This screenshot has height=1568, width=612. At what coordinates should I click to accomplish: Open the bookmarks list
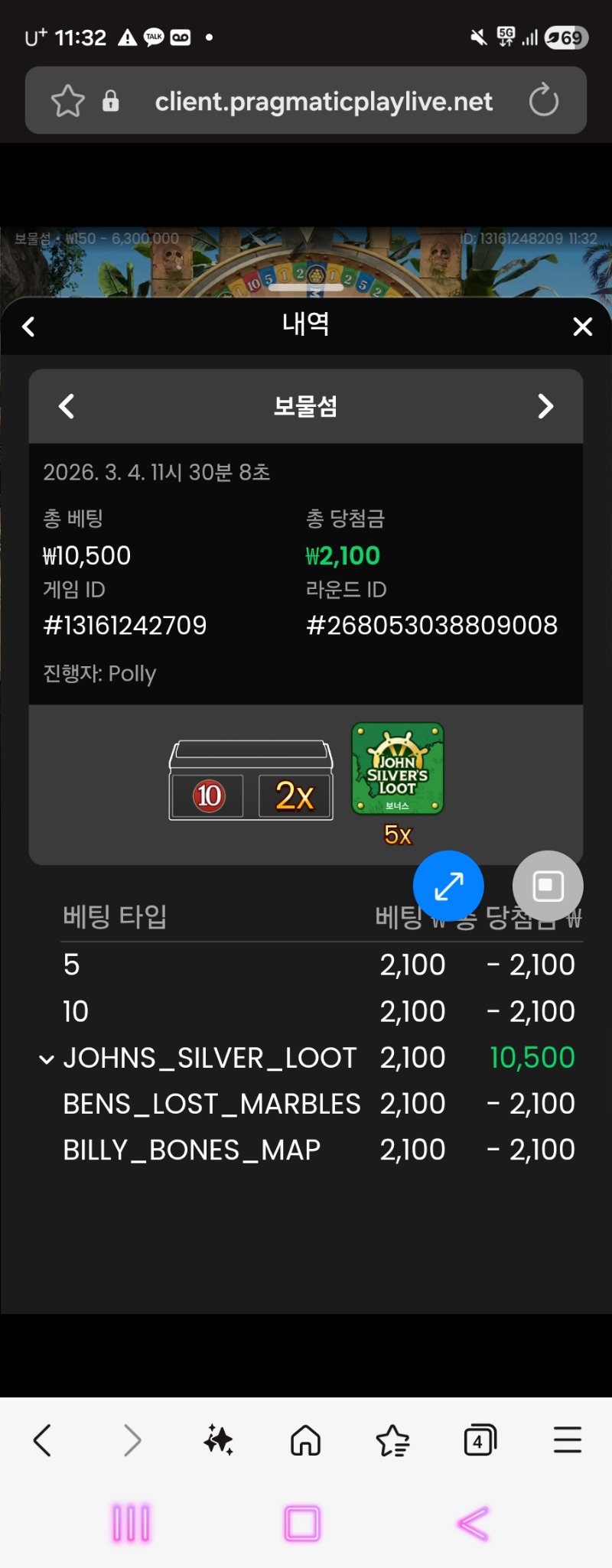[393, 1441]
